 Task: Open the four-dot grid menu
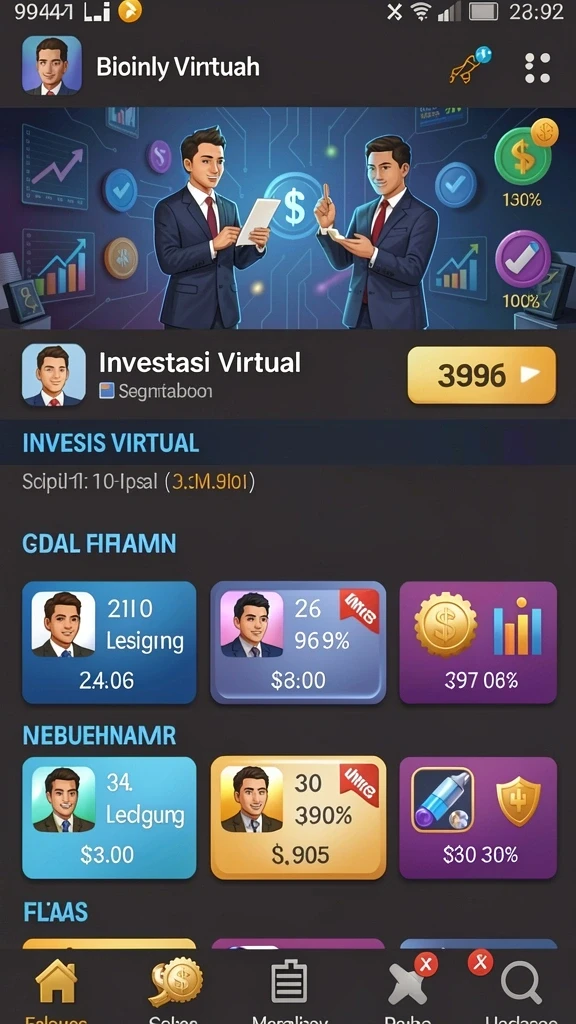(537, 68)
